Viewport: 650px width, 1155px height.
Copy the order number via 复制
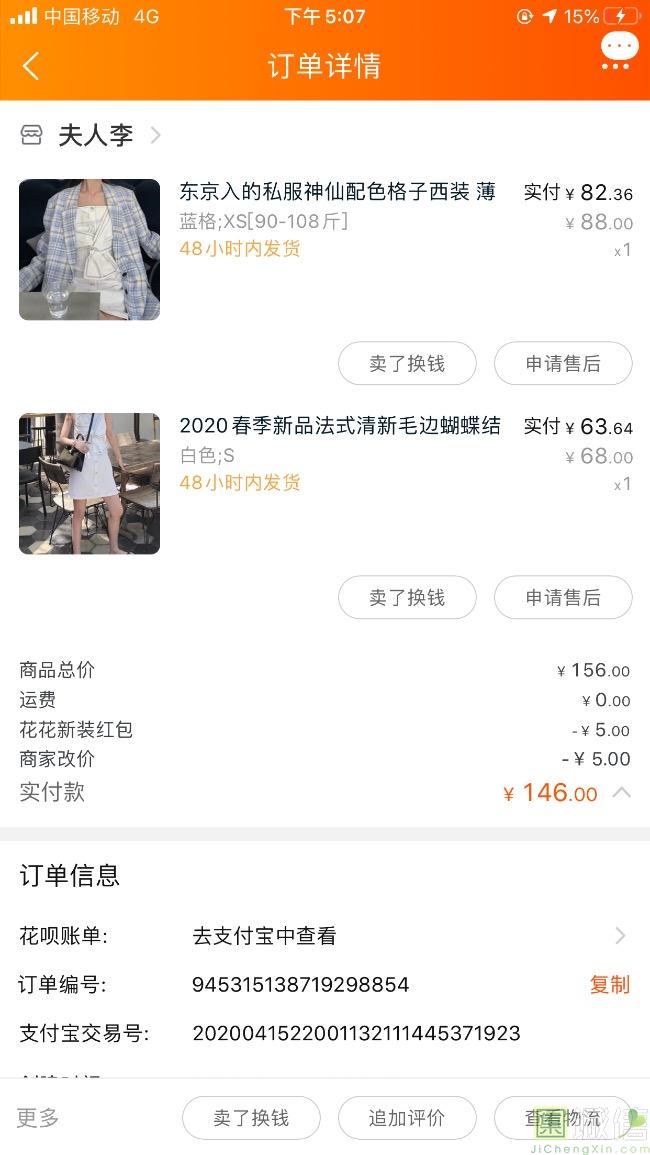[609, 985]
